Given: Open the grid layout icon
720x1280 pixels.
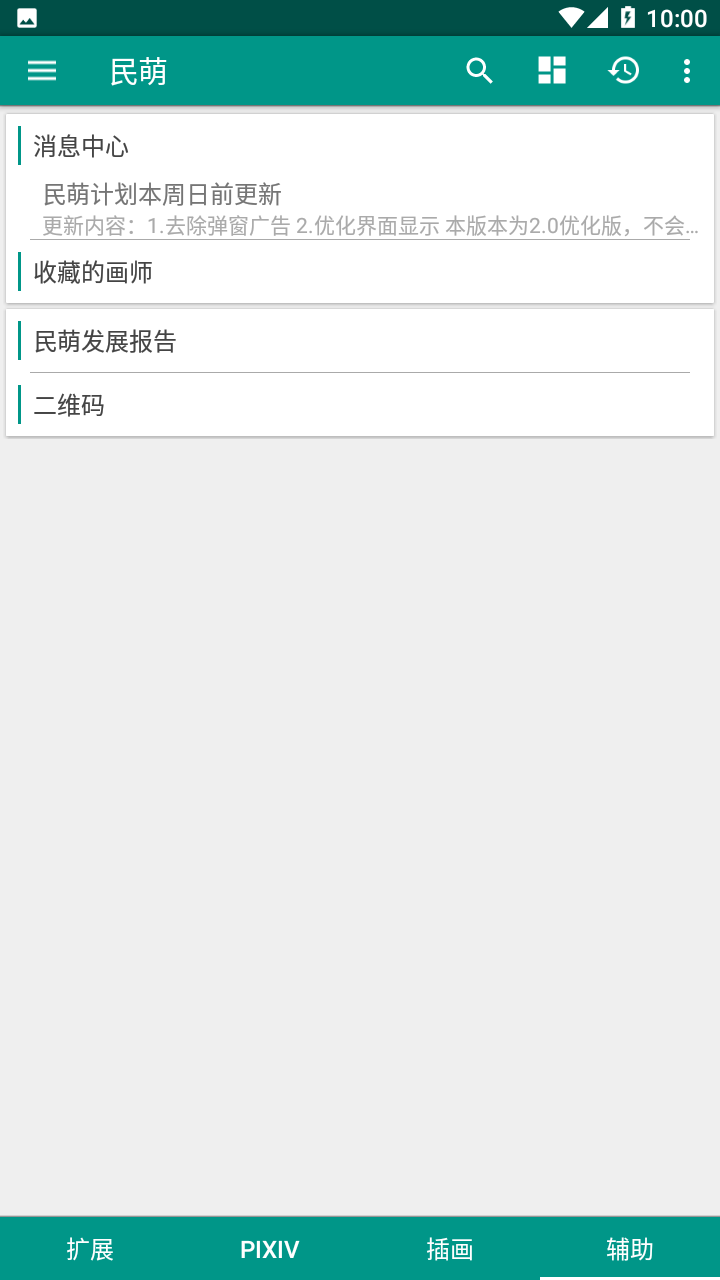Looking at the screenshot, I should click(551, 70).
